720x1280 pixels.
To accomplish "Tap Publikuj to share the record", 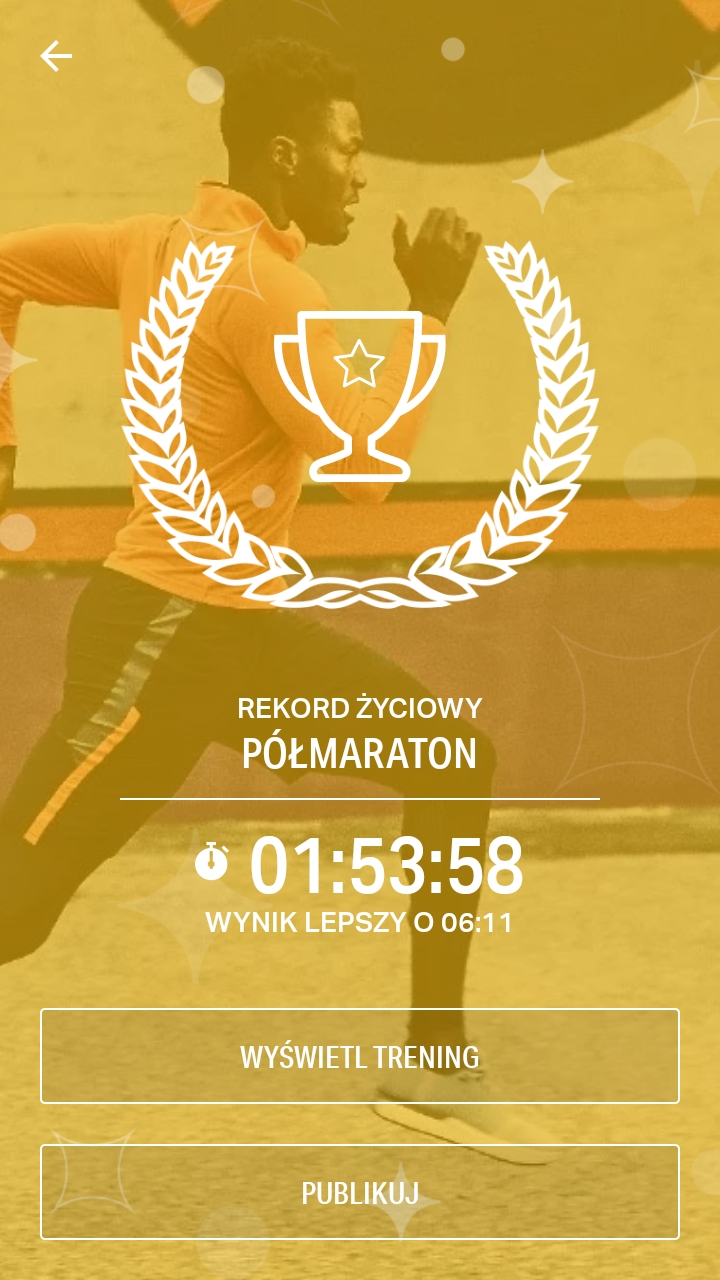I will pyautogui.click(x=360, y=1192).
